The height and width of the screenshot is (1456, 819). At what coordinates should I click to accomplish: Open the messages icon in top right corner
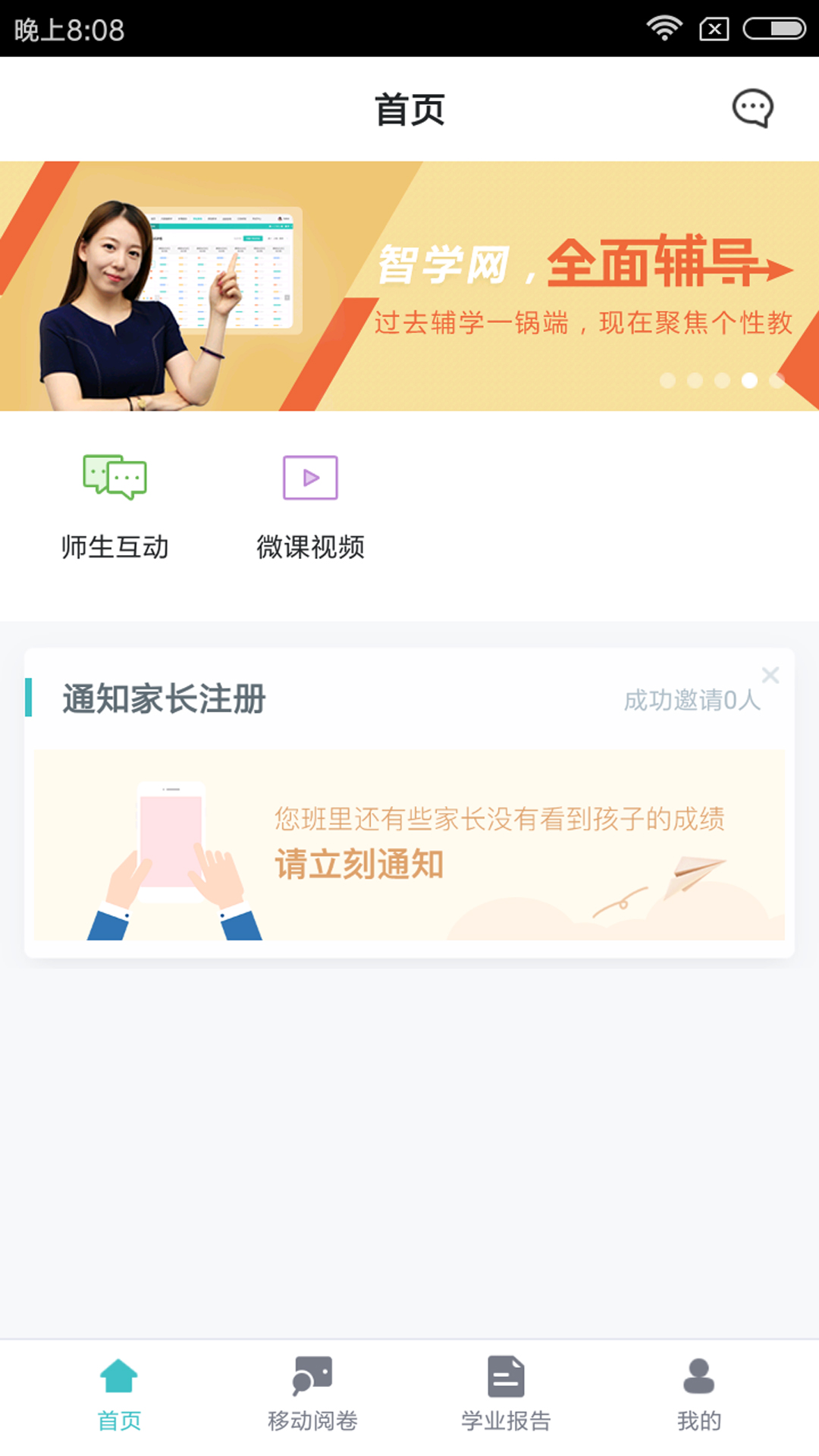point(752,109)
